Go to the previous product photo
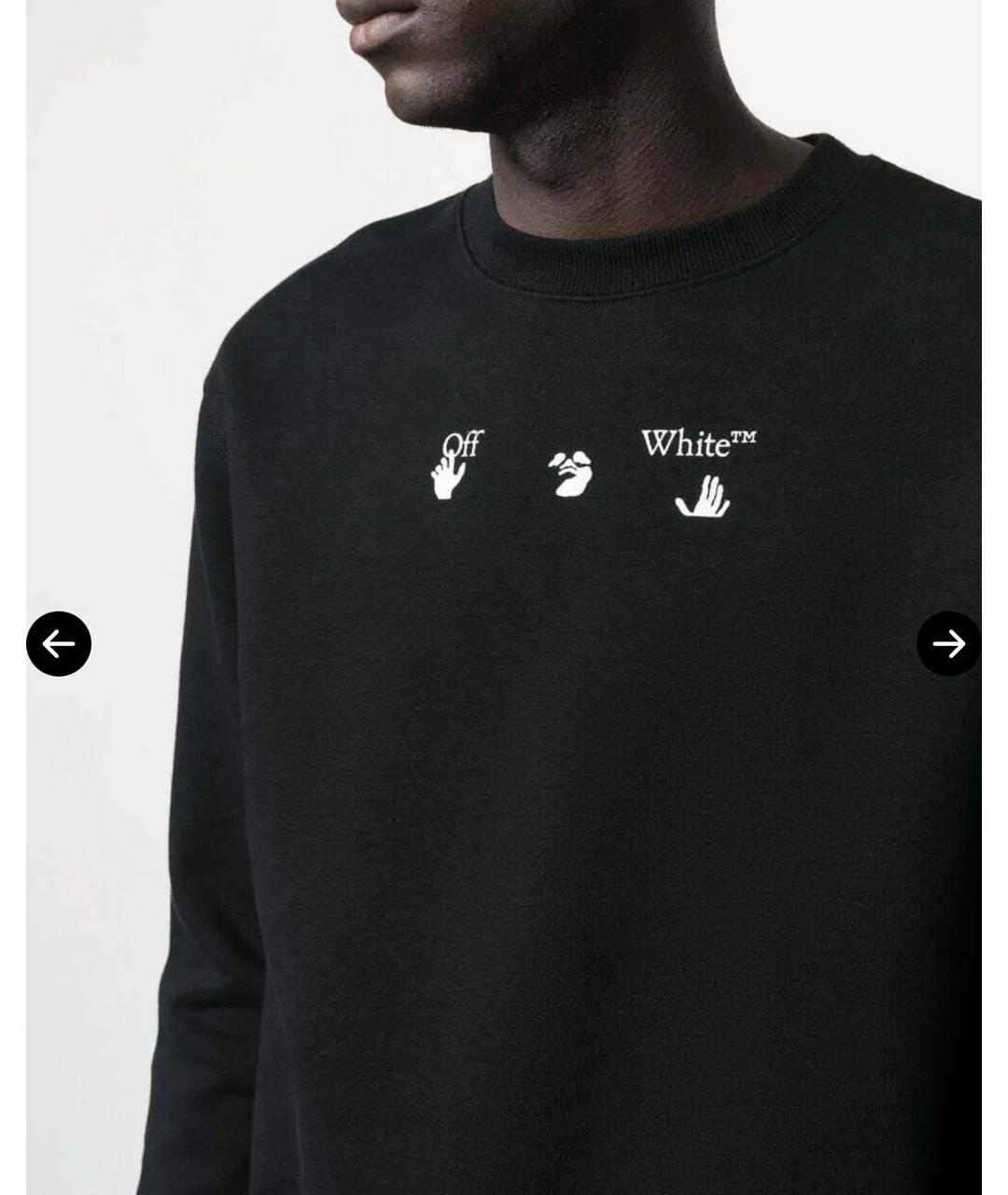 tap(58, 643)
